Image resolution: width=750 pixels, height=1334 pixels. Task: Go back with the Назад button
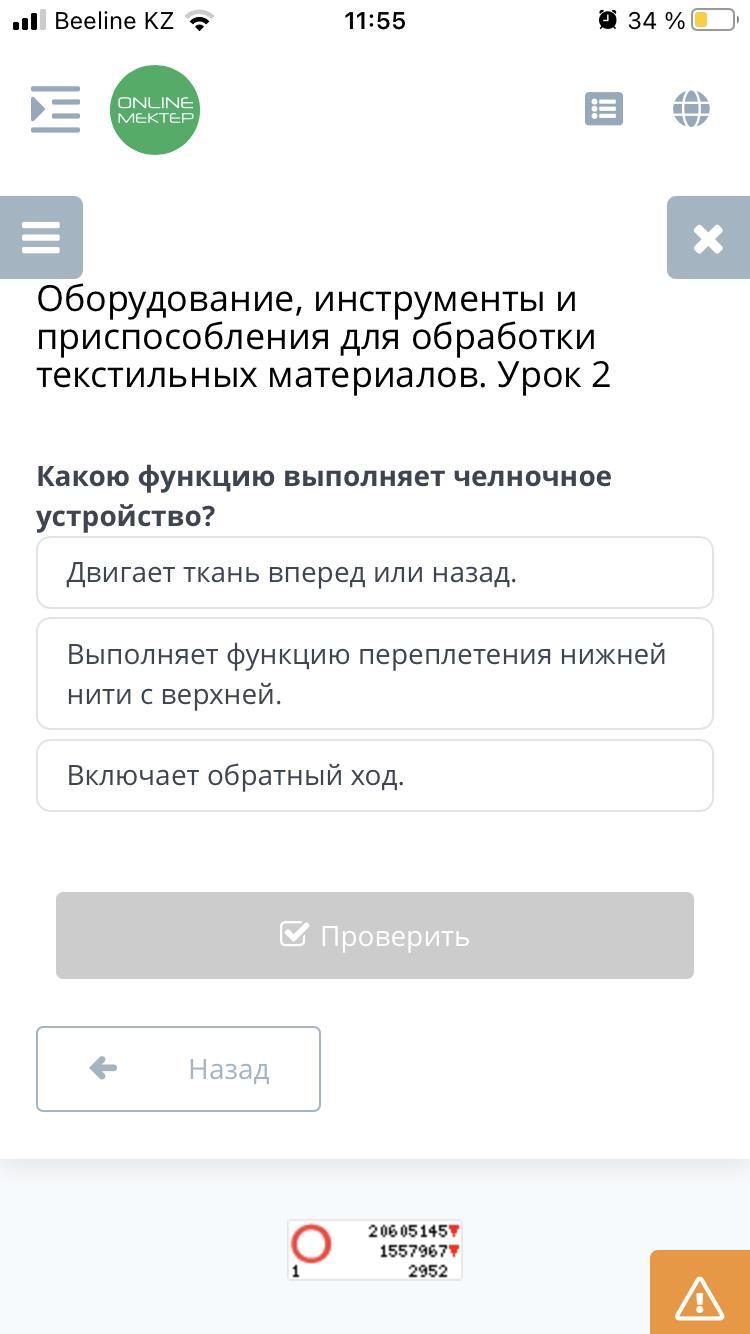coord(178,1069)
